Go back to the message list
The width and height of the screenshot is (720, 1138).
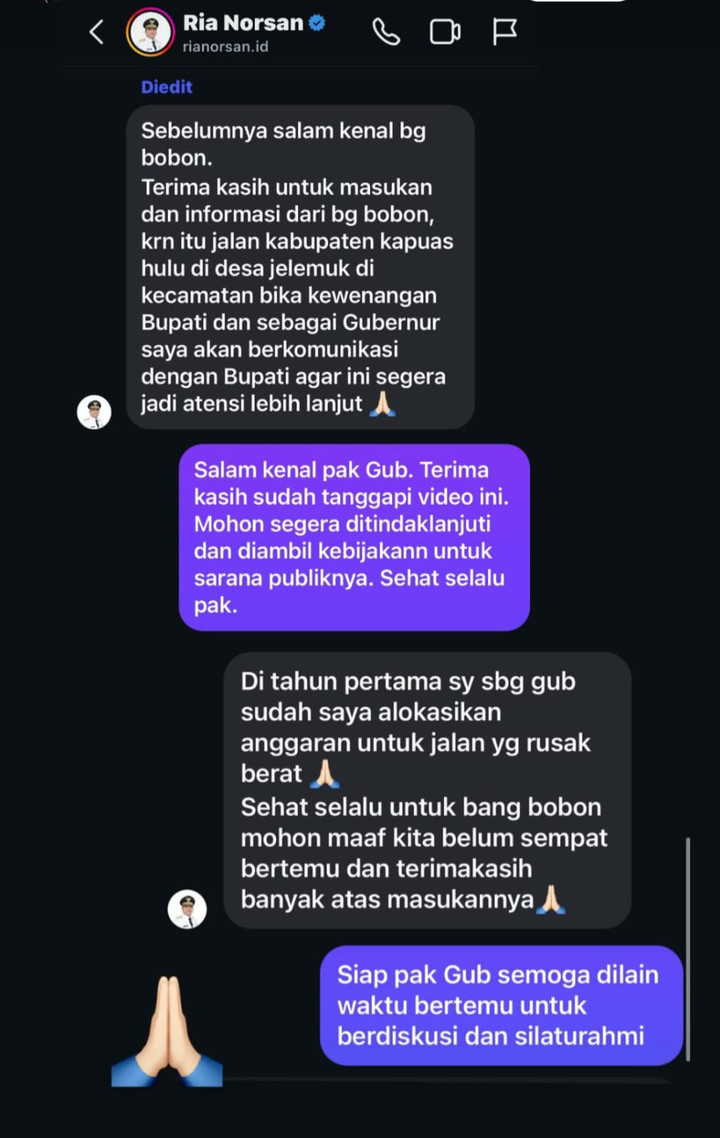(x=96, y=32)
